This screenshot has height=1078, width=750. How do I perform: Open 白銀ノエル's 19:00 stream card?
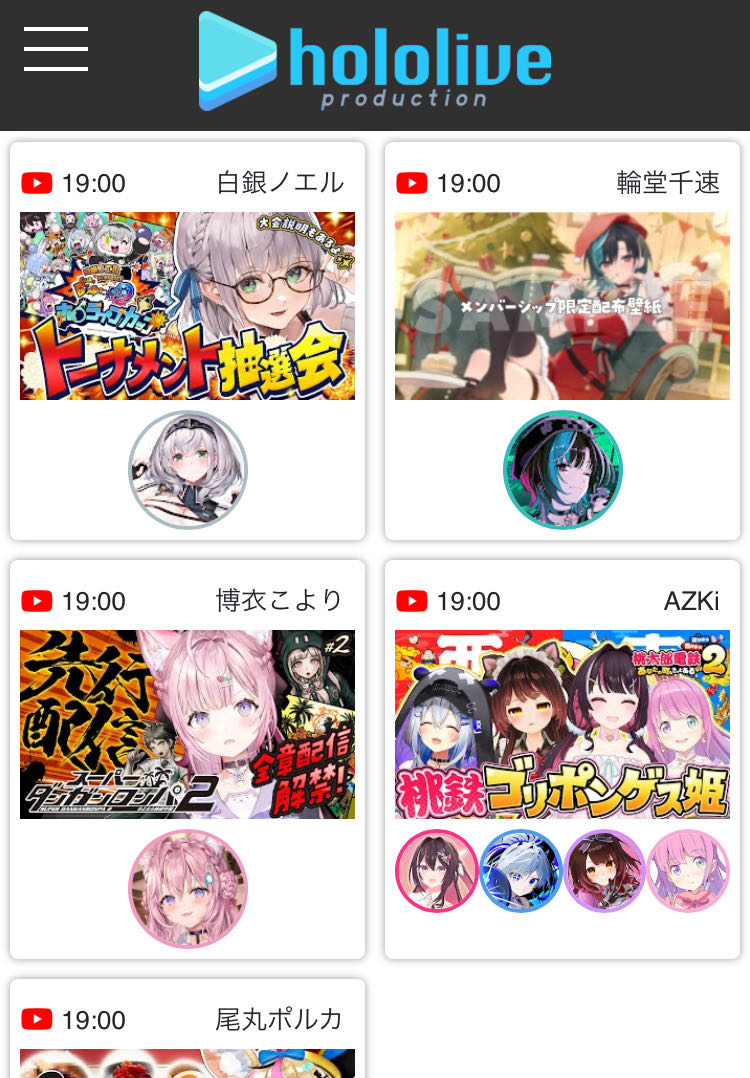(x=187, y=306)
